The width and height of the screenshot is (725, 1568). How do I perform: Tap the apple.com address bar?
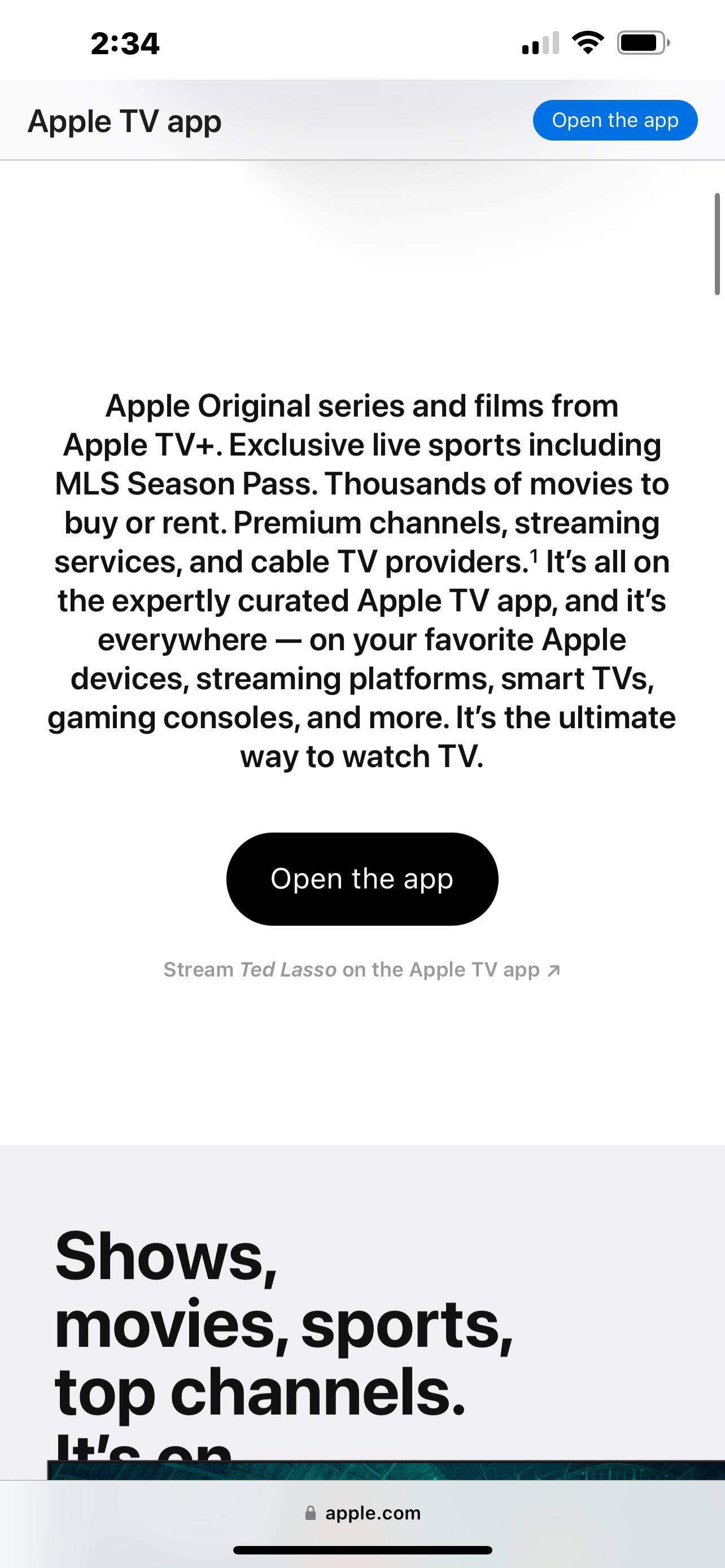[x=363, y=1513]
